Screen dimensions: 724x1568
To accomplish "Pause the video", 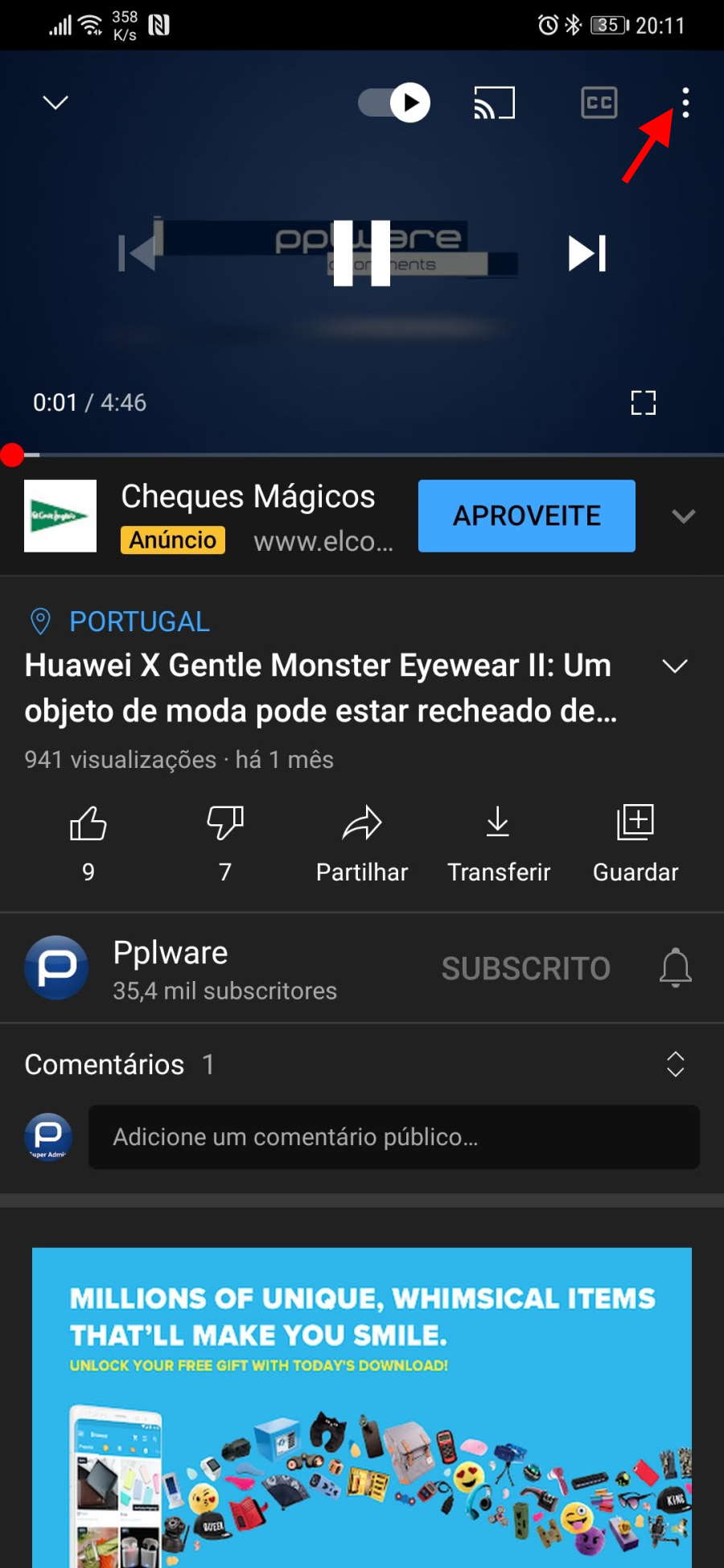I will tap(362, 253).
